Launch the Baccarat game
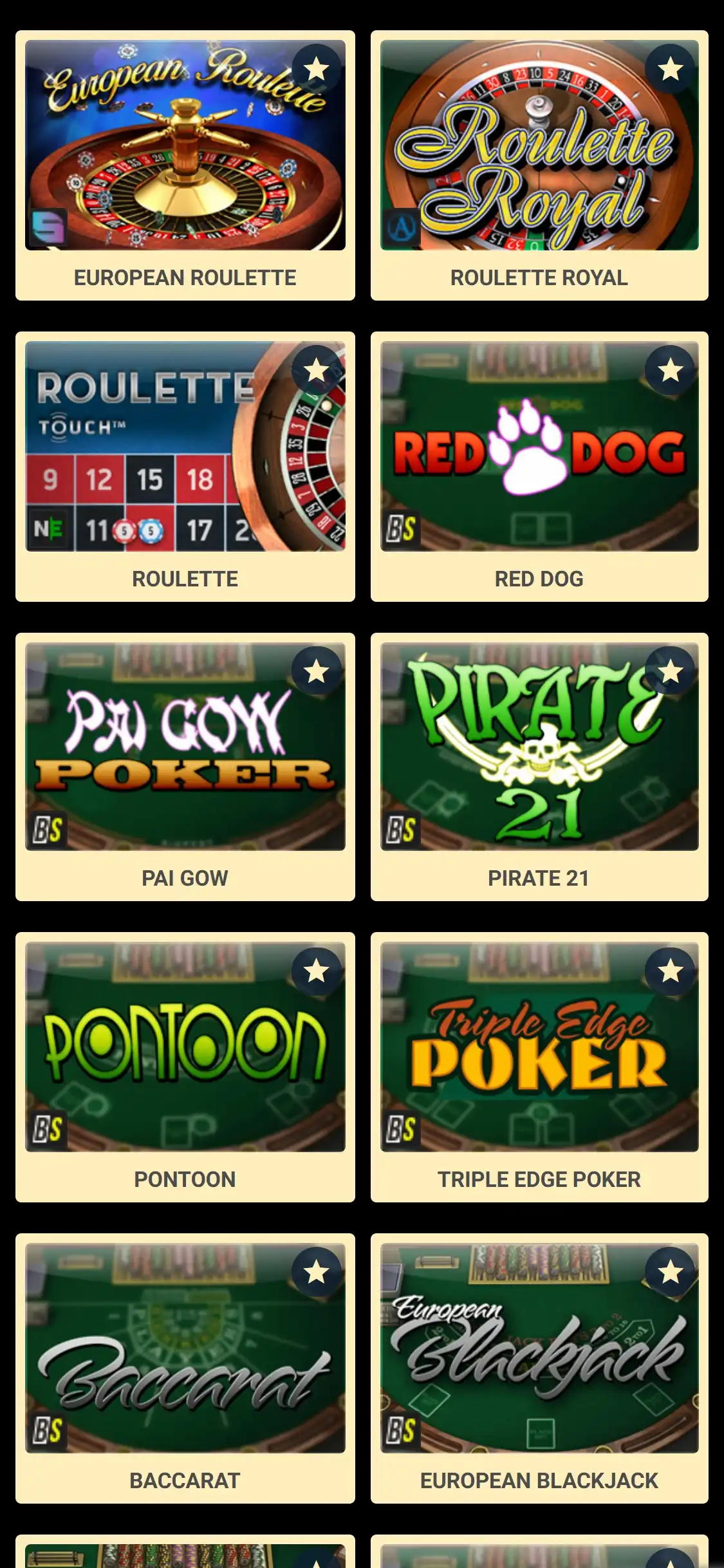The height and width of the screenshot is (1568, 724). pos(185,1349)
